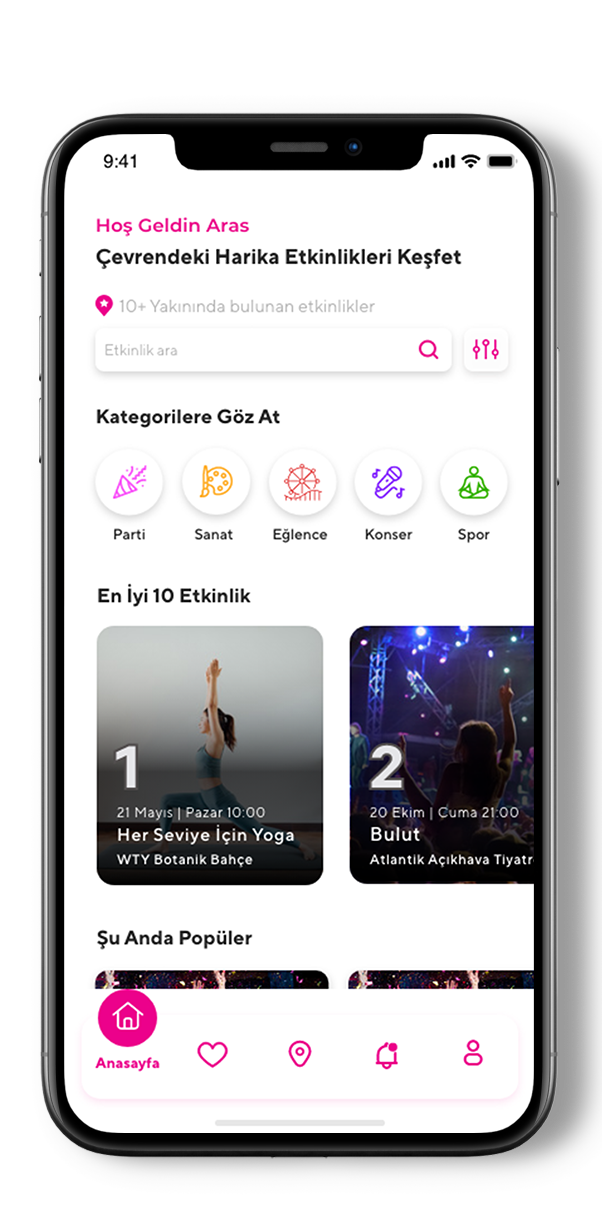The width and height of the screenshot is (602, 1214).
Task: Browse the Konser category
Action: tap(388, 483)
